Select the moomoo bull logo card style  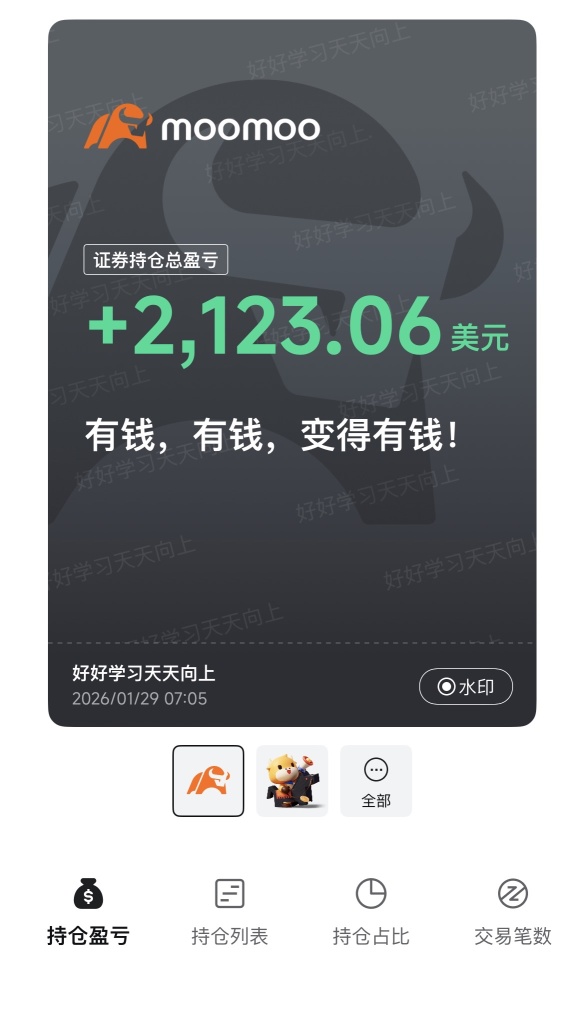(208, 780)
